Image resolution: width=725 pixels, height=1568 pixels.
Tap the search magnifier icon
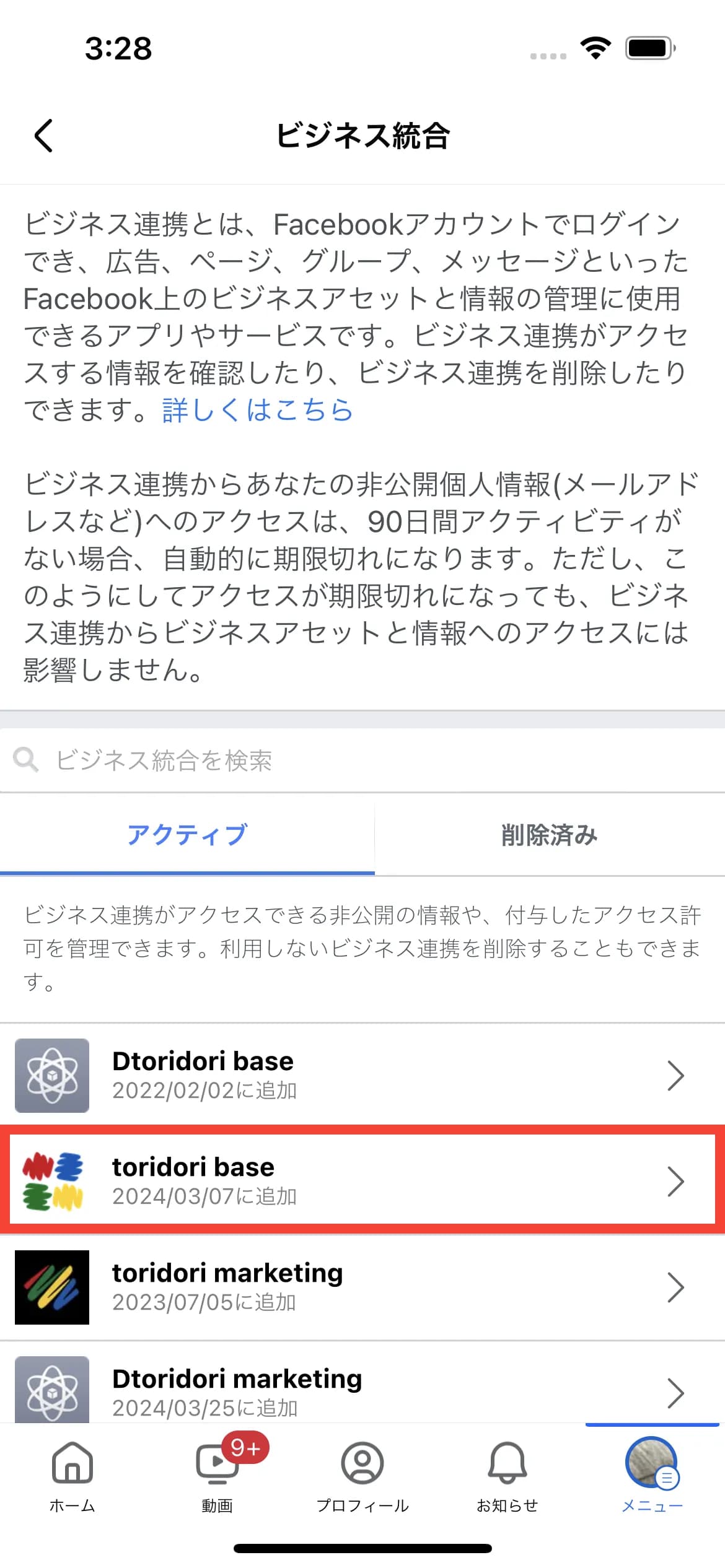point(25,759)
